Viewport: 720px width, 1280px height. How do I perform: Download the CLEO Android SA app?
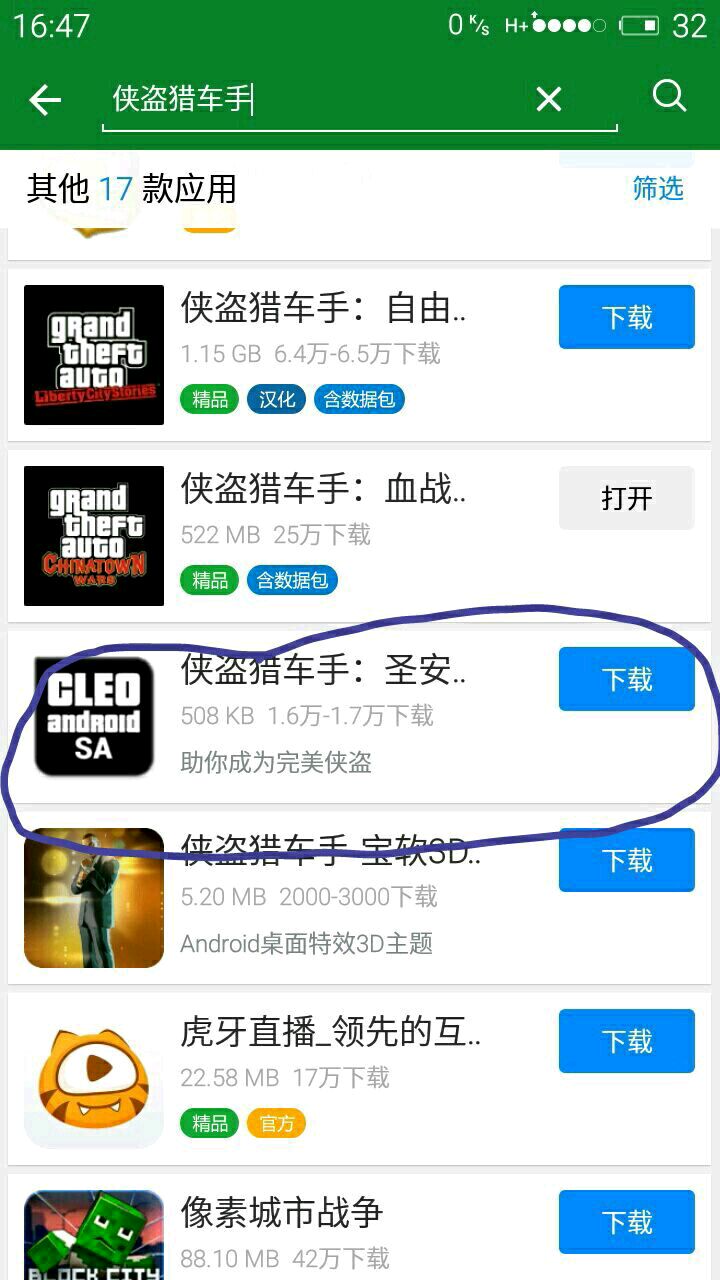tap(626, 679)
